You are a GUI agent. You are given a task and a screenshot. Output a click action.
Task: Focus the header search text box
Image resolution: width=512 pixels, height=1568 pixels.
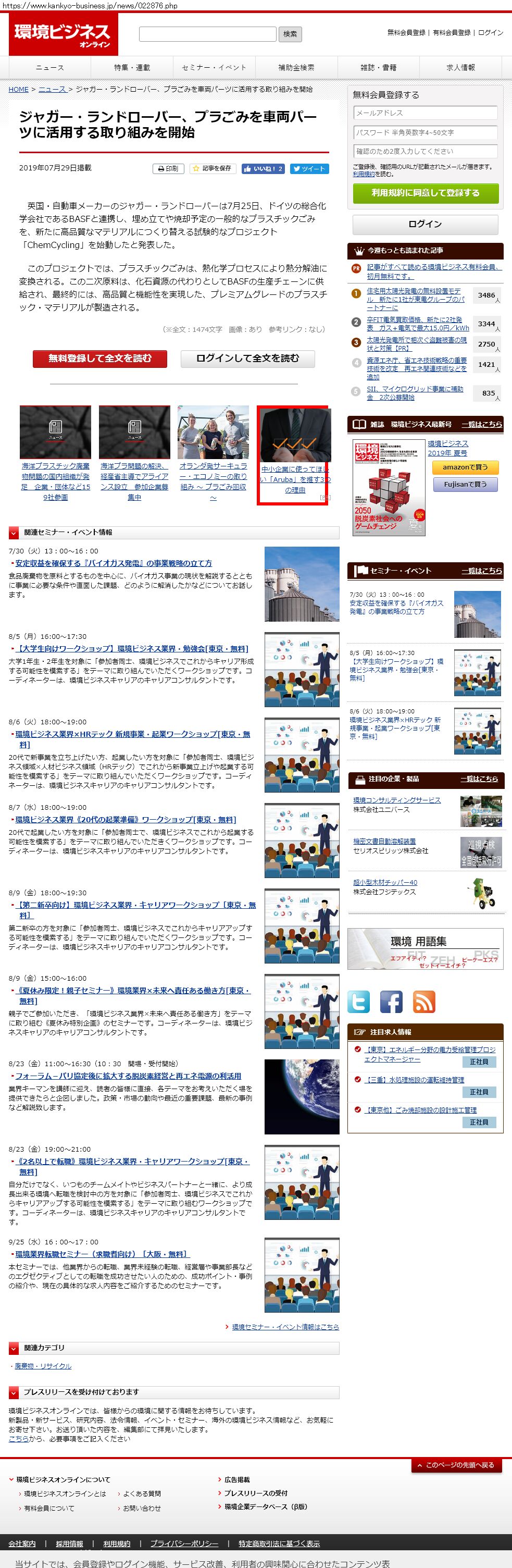click(x=207, y=34)
